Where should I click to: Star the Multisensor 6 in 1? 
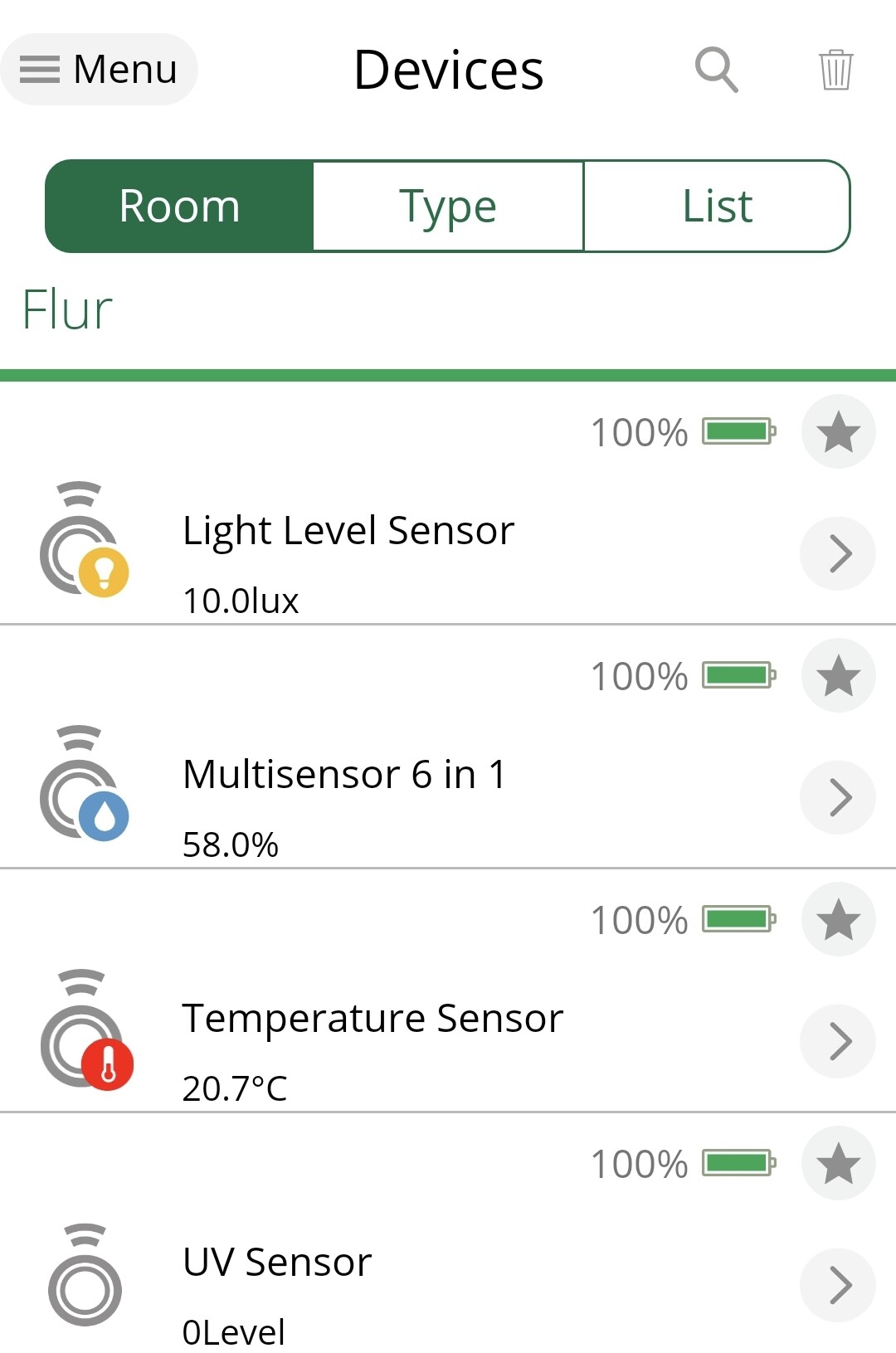click(x=838, y=676)
